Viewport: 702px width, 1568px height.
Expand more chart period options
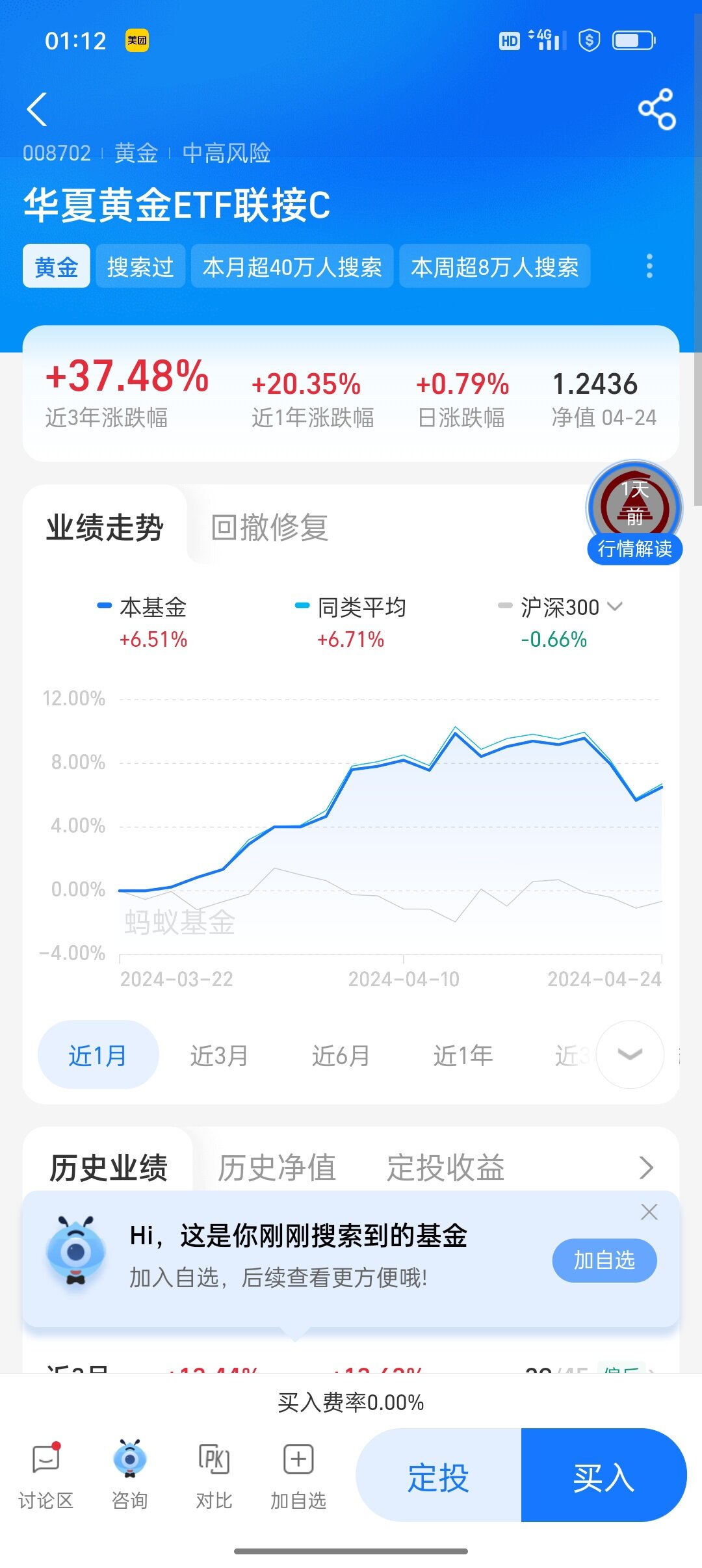629,1054
